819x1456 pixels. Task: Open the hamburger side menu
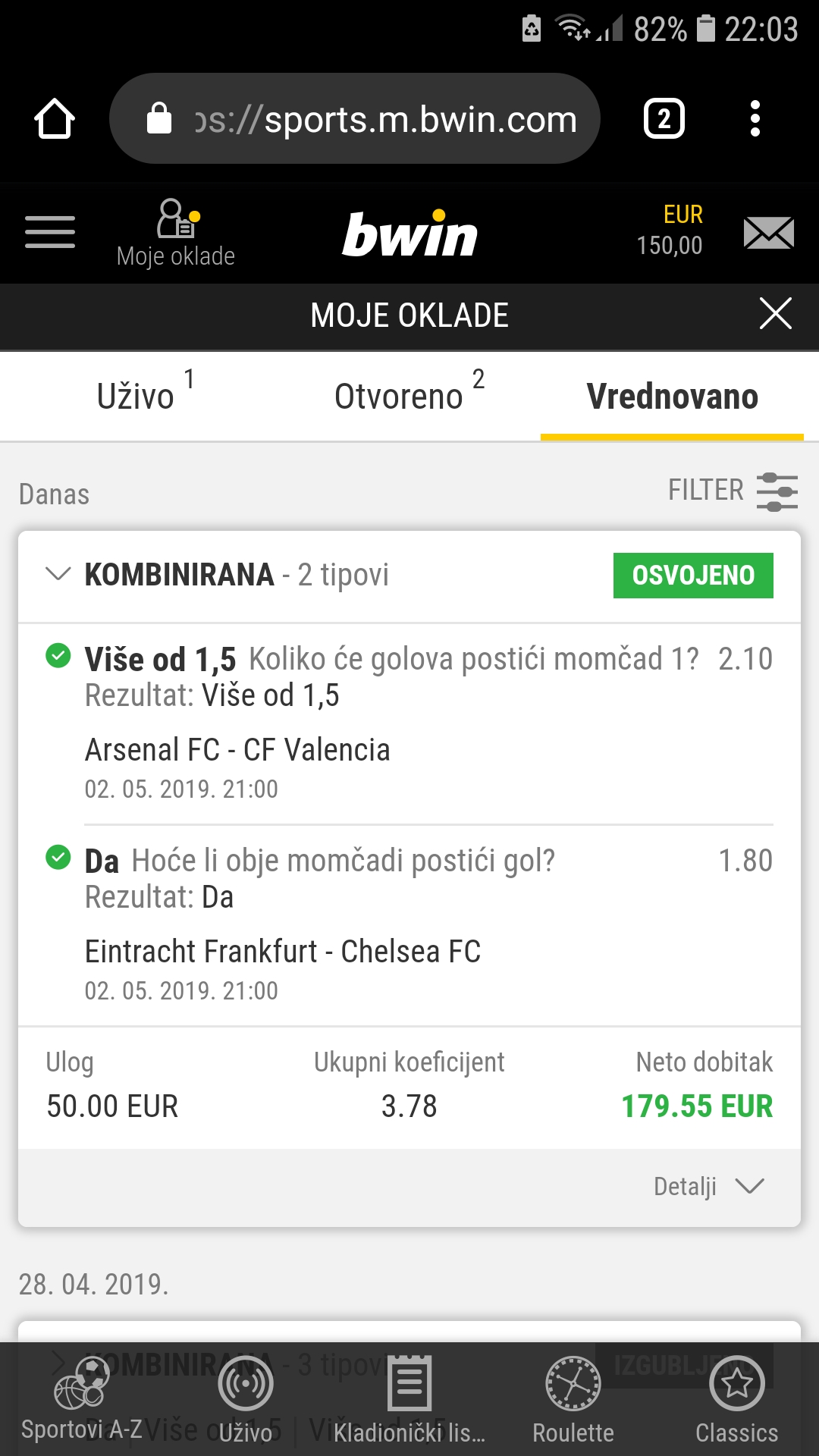click(50, 232)
